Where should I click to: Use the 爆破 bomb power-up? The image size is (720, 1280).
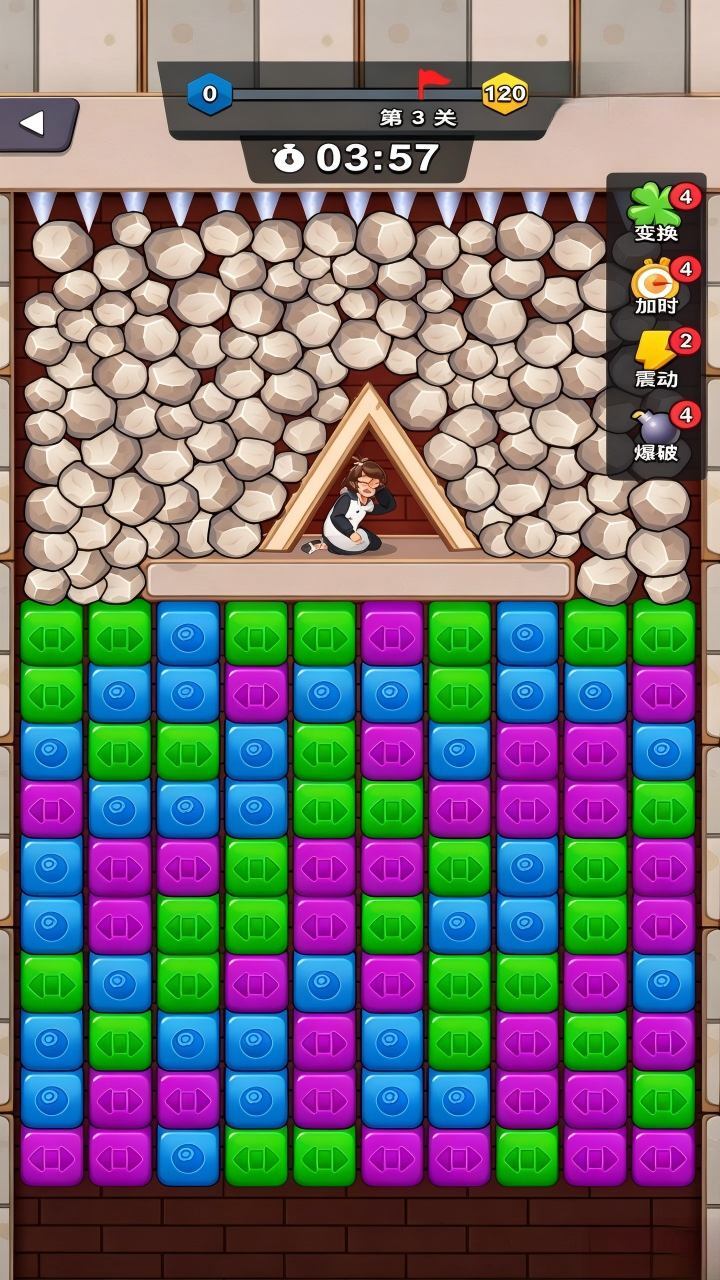[x=658, y=433]
